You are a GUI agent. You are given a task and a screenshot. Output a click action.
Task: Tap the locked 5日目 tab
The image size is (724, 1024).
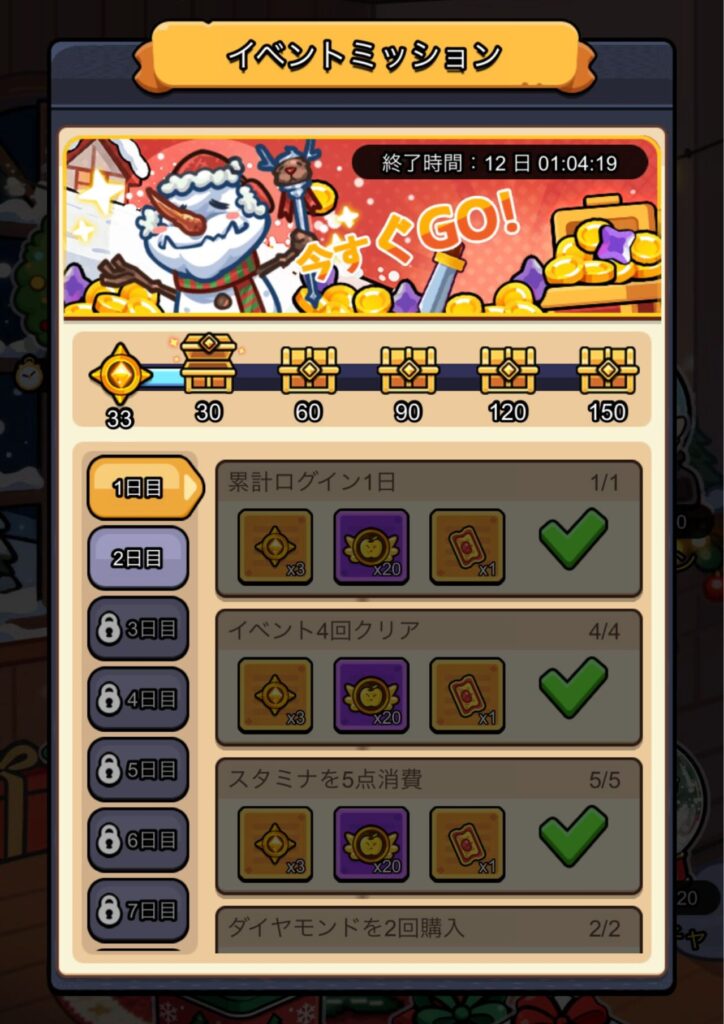[138, 769]
